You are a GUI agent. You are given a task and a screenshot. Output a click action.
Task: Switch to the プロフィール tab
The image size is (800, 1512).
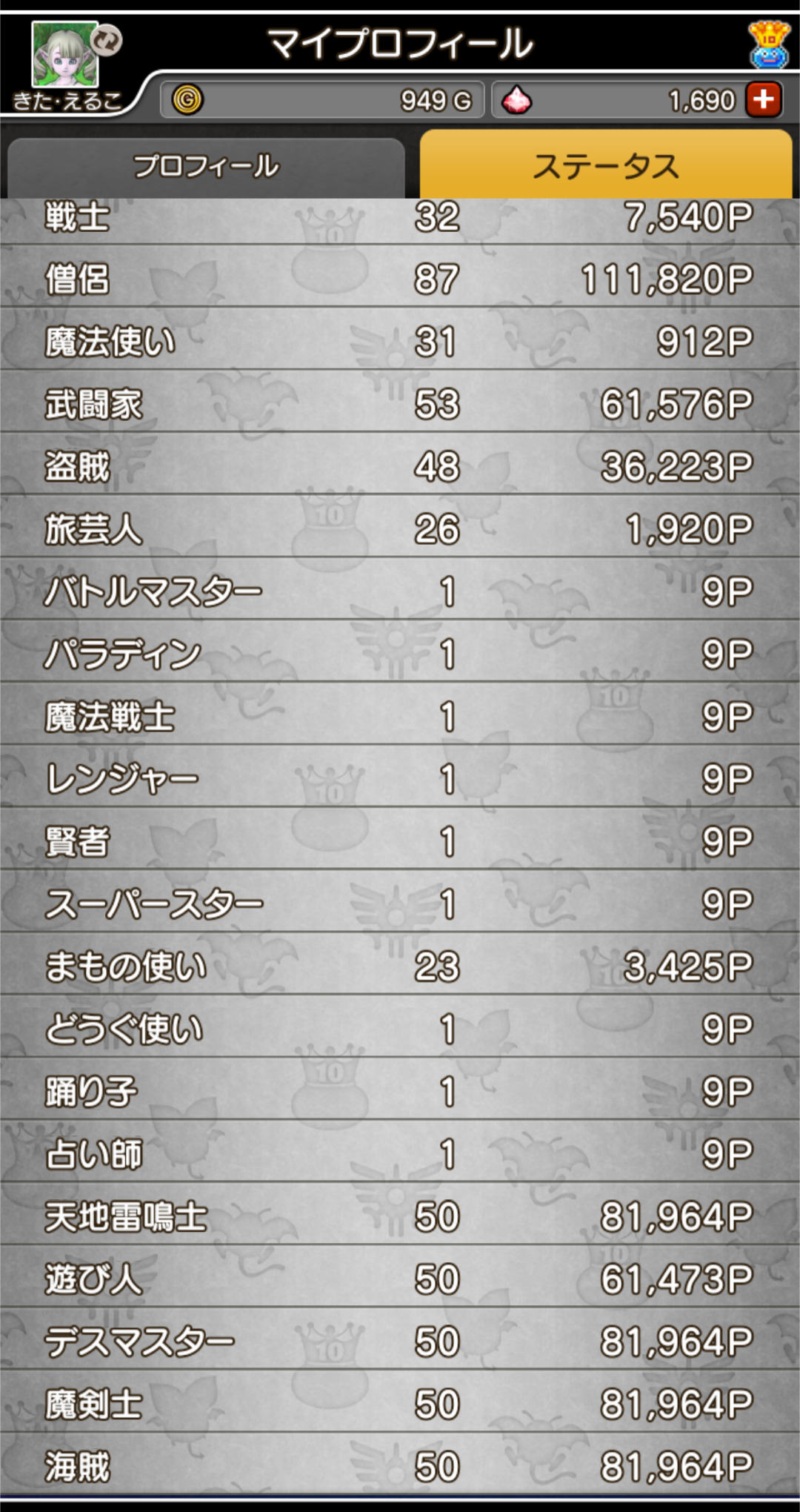click(206, 166)
